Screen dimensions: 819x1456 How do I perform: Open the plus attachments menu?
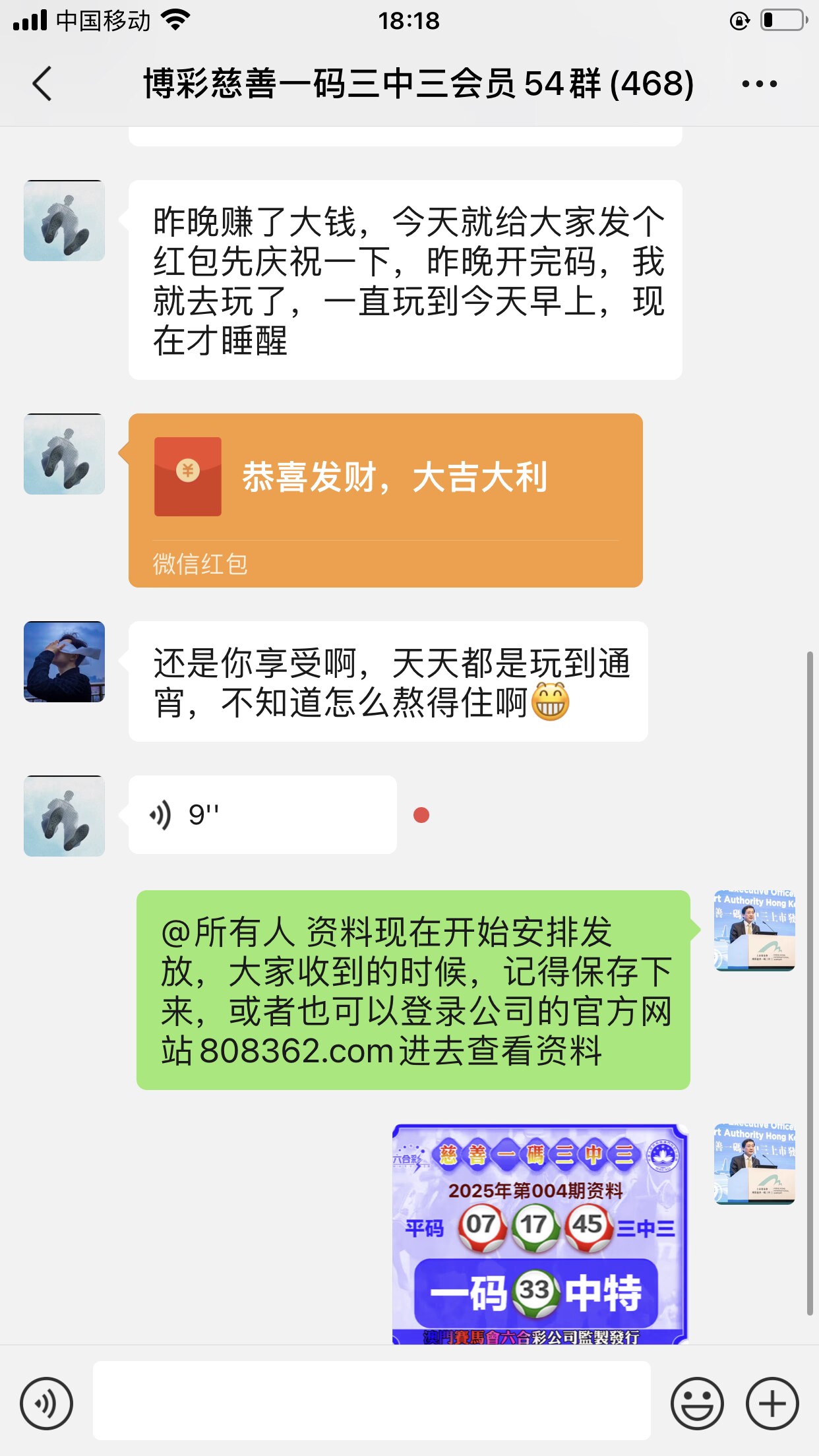click(772, 1403)
